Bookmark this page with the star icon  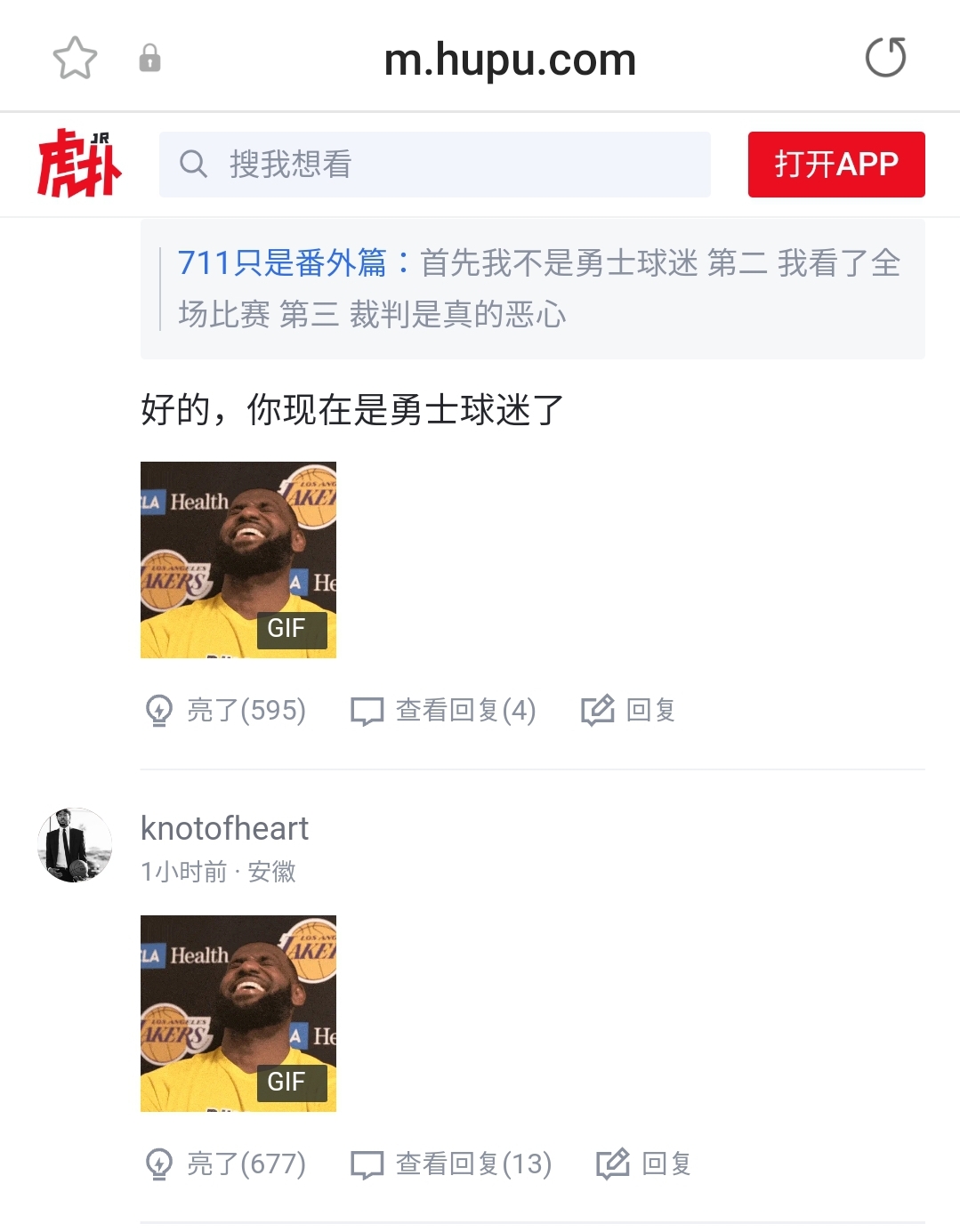coord(75,59)
